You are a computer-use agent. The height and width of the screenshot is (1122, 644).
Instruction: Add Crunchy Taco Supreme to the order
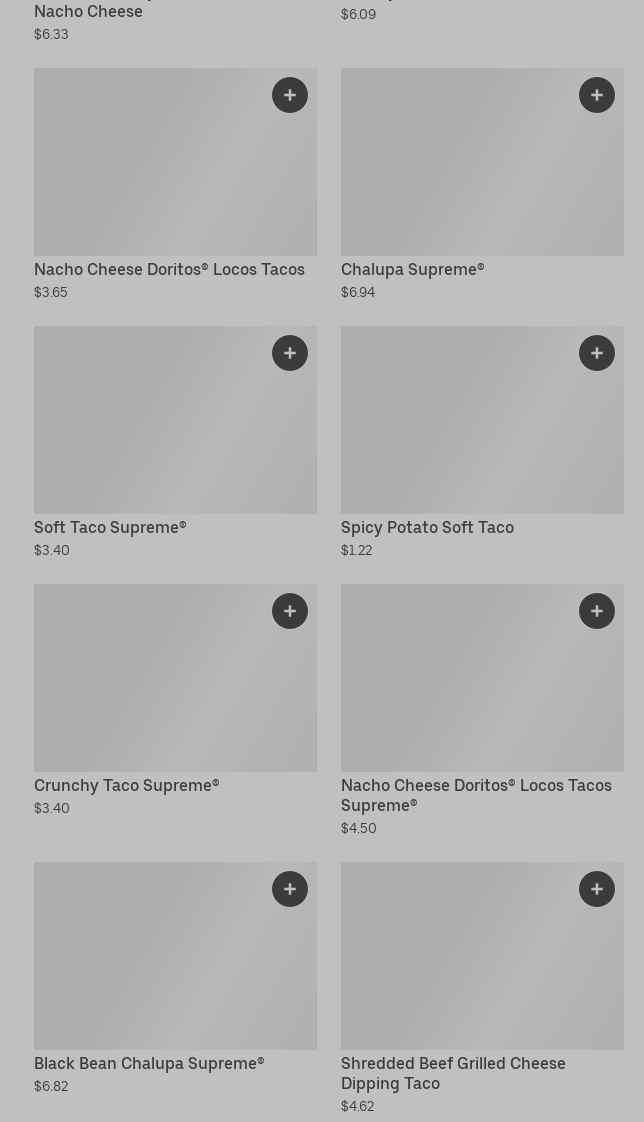(x=290, y=611)
